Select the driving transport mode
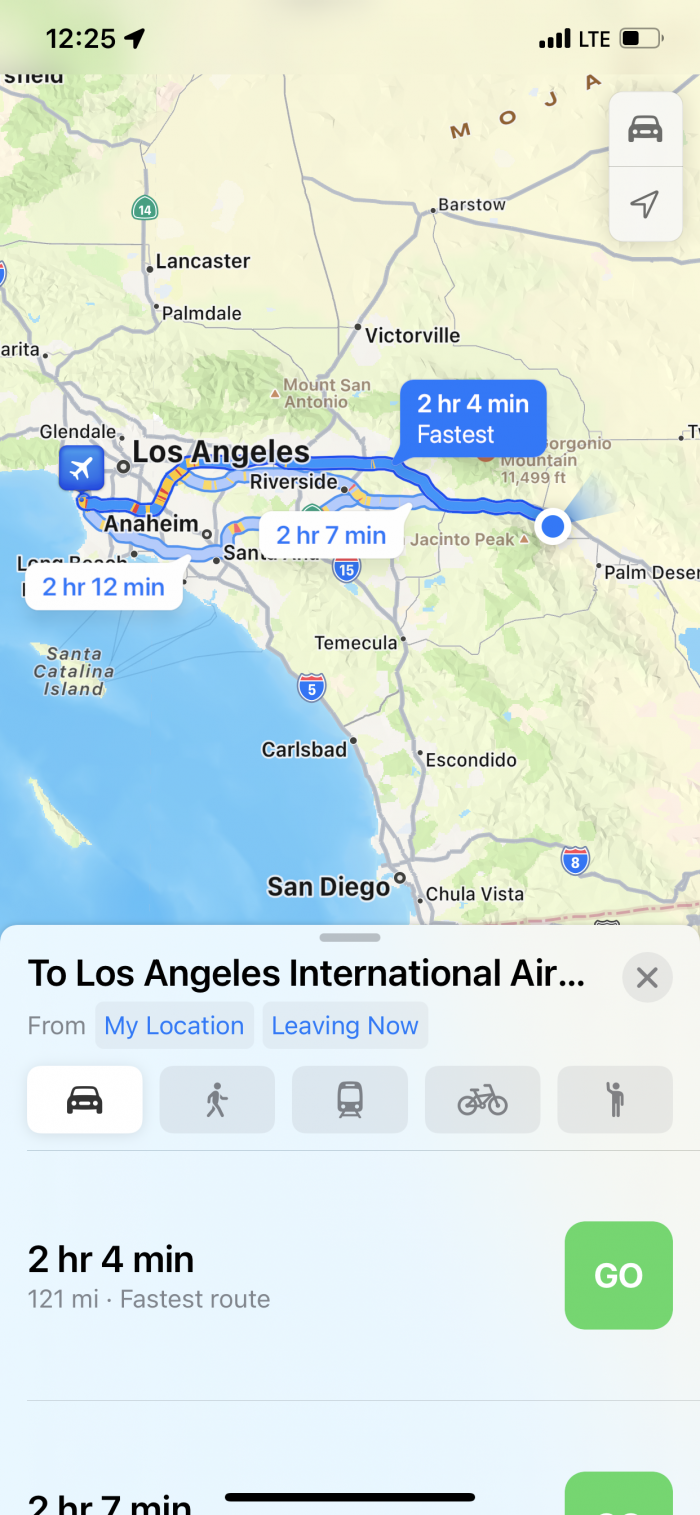The height and width of the screenshot is (1515, 700). pyautogui.click(x=85, y=1100)
